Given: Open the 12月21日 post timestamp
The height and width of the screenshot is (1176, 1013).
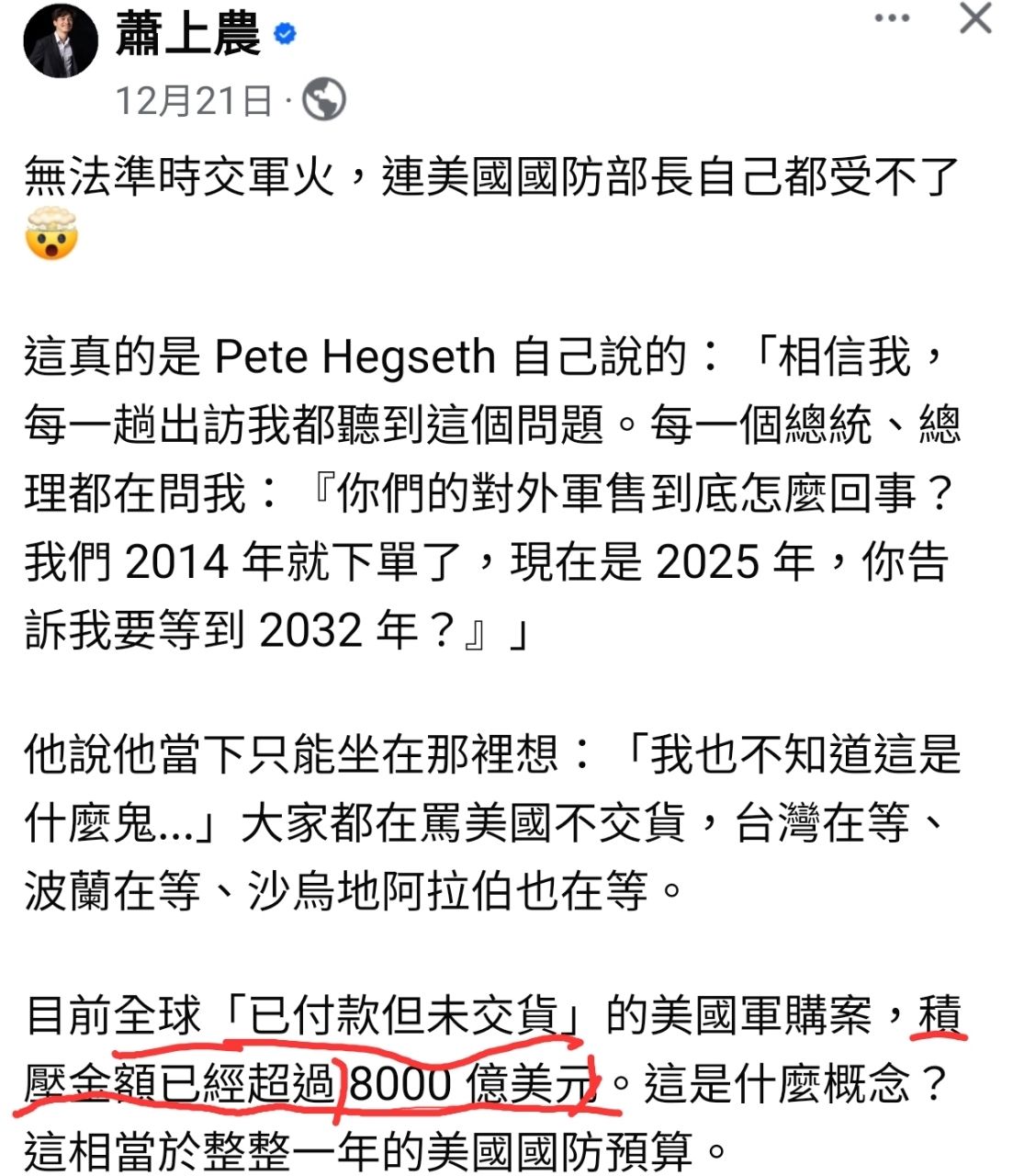Looking at the screenshot, I should [194, 100].
